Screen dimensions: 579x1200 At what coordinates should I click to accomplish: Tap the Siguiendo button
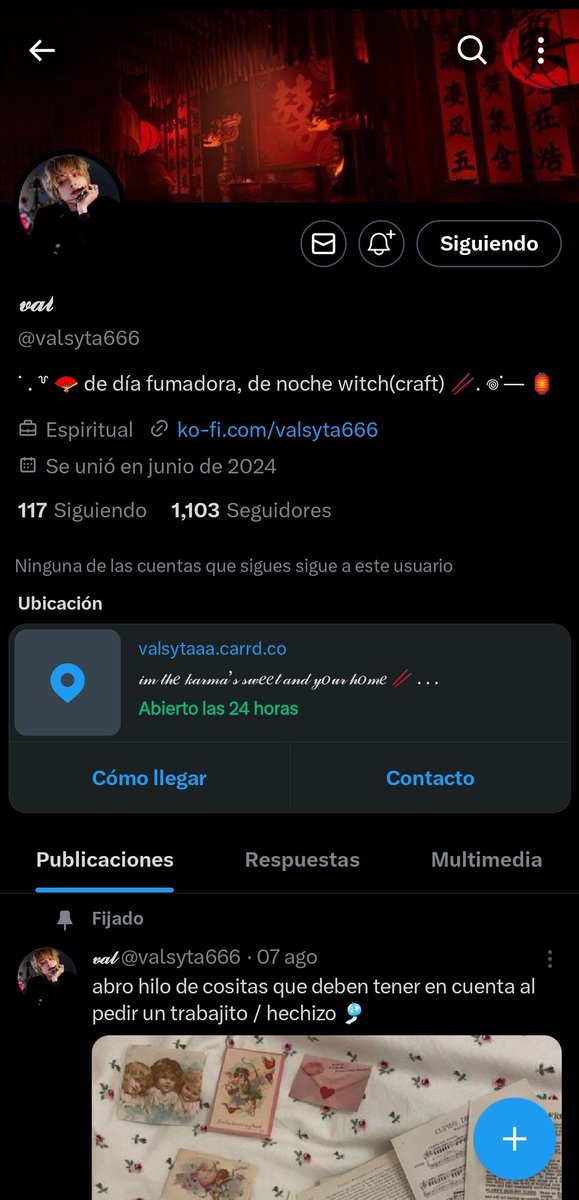pos(489,244)
